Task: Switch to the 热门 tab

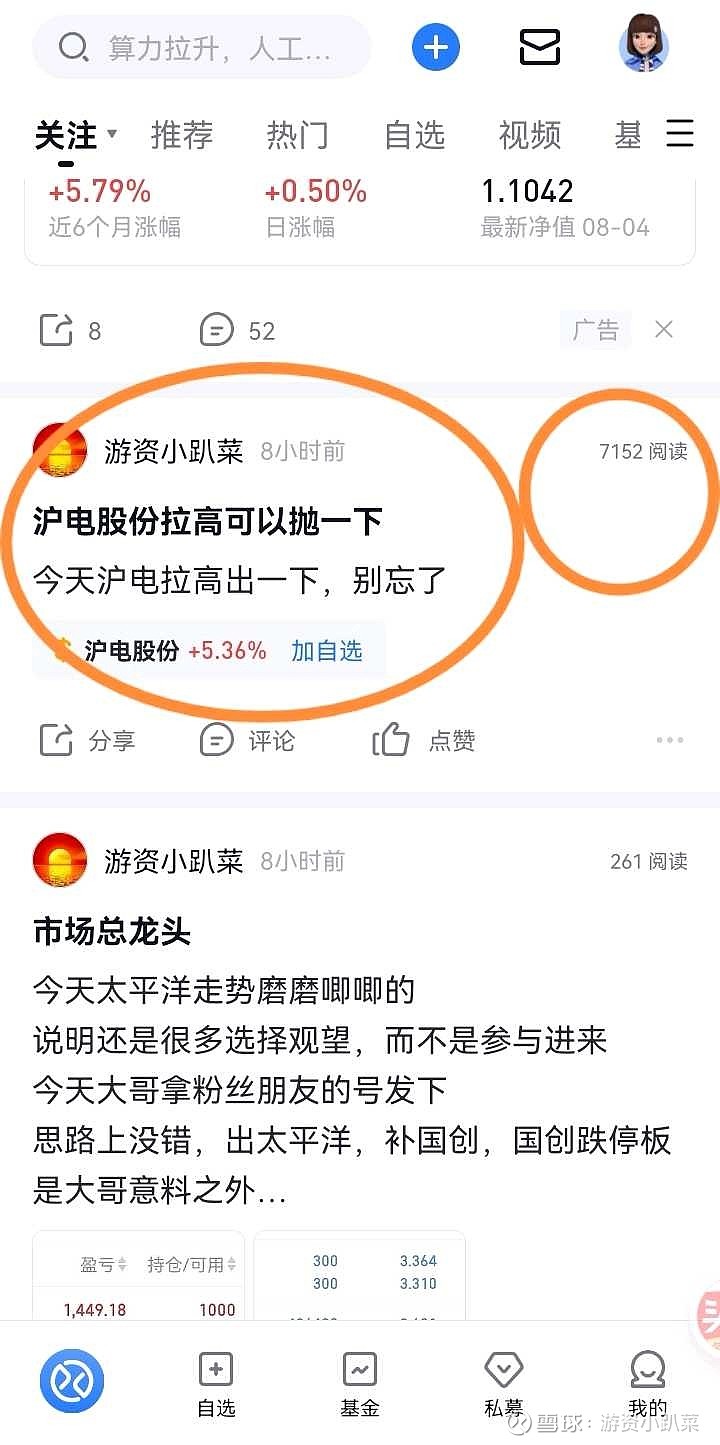Action: (297, 135)
